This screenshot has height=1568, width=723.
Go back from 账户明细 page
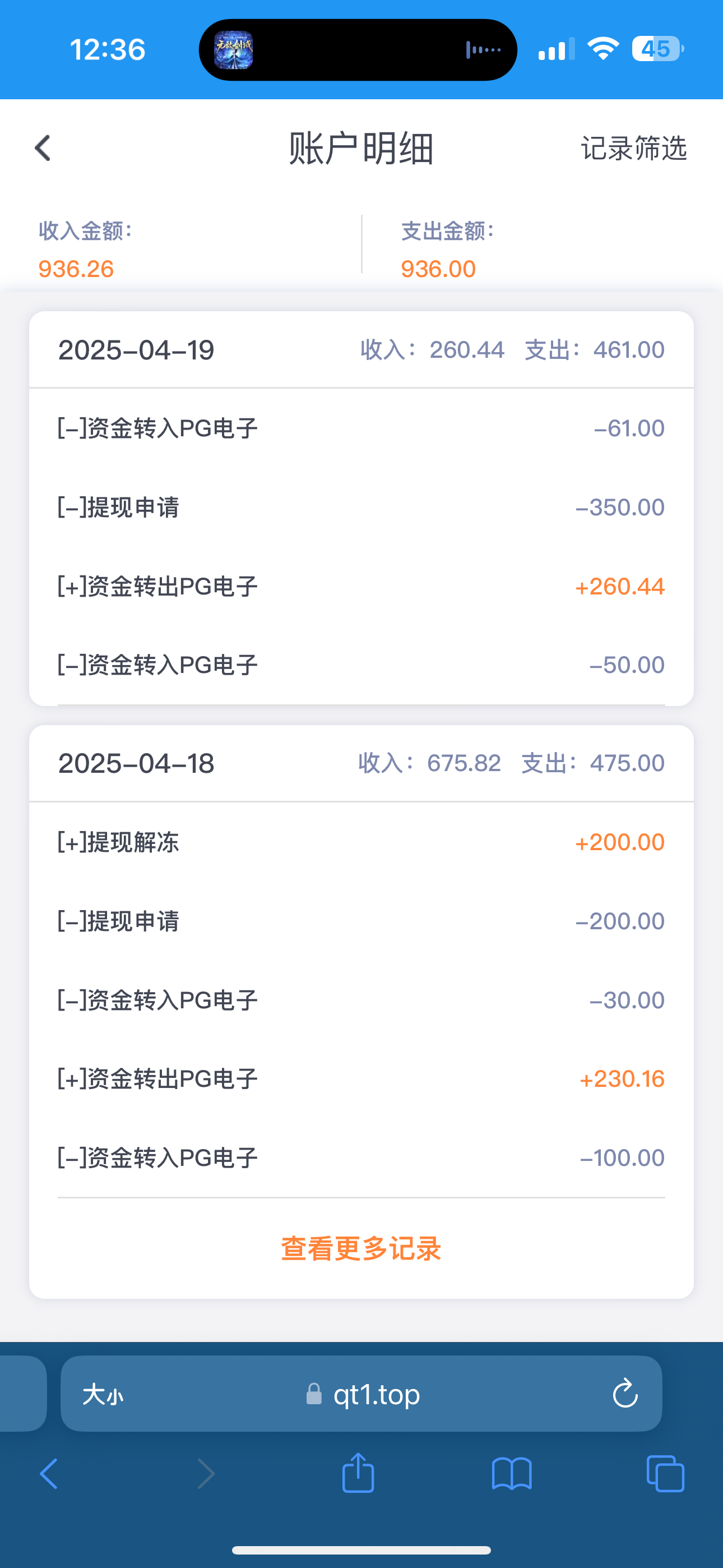43,149
